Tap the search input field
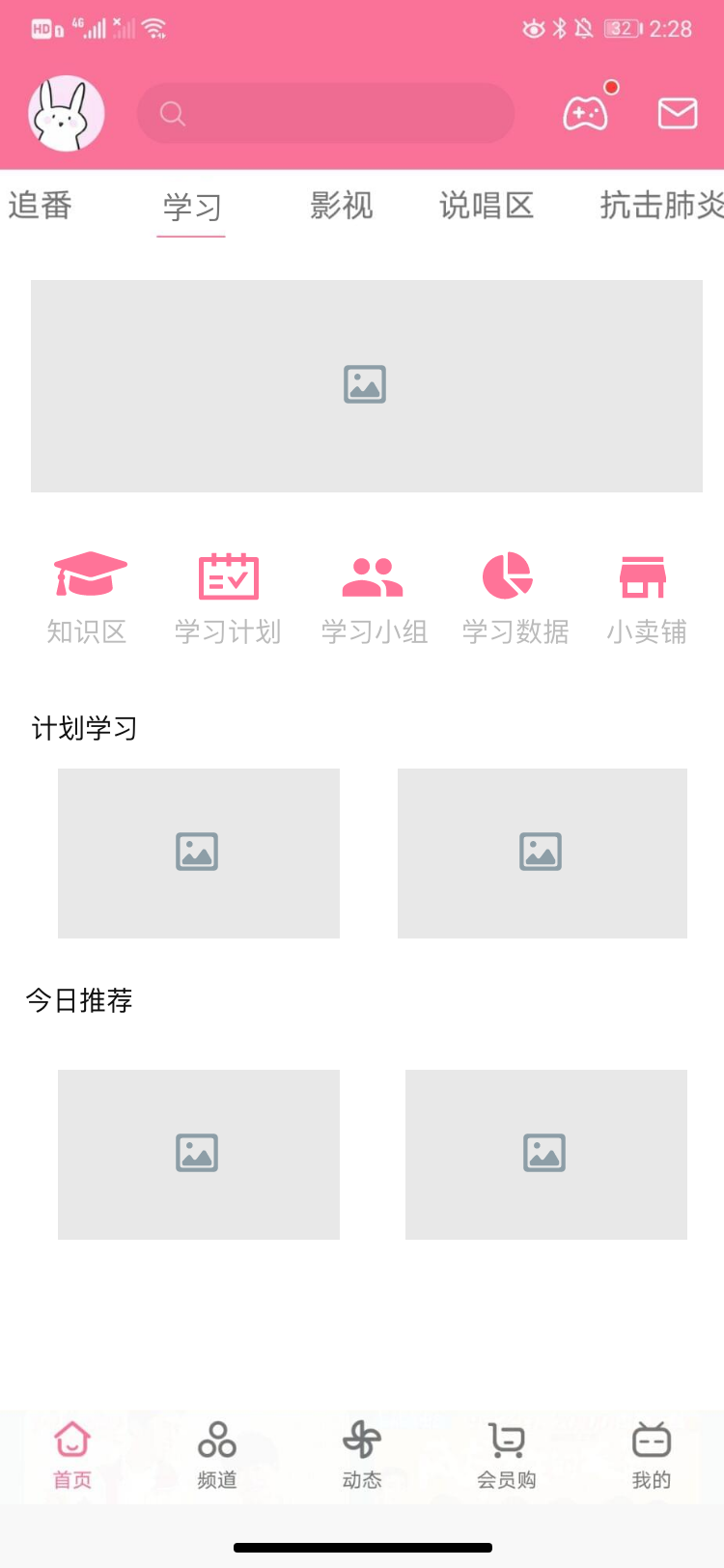The image size is (724, 1568). pyautogui.click(x=325, y=113)
